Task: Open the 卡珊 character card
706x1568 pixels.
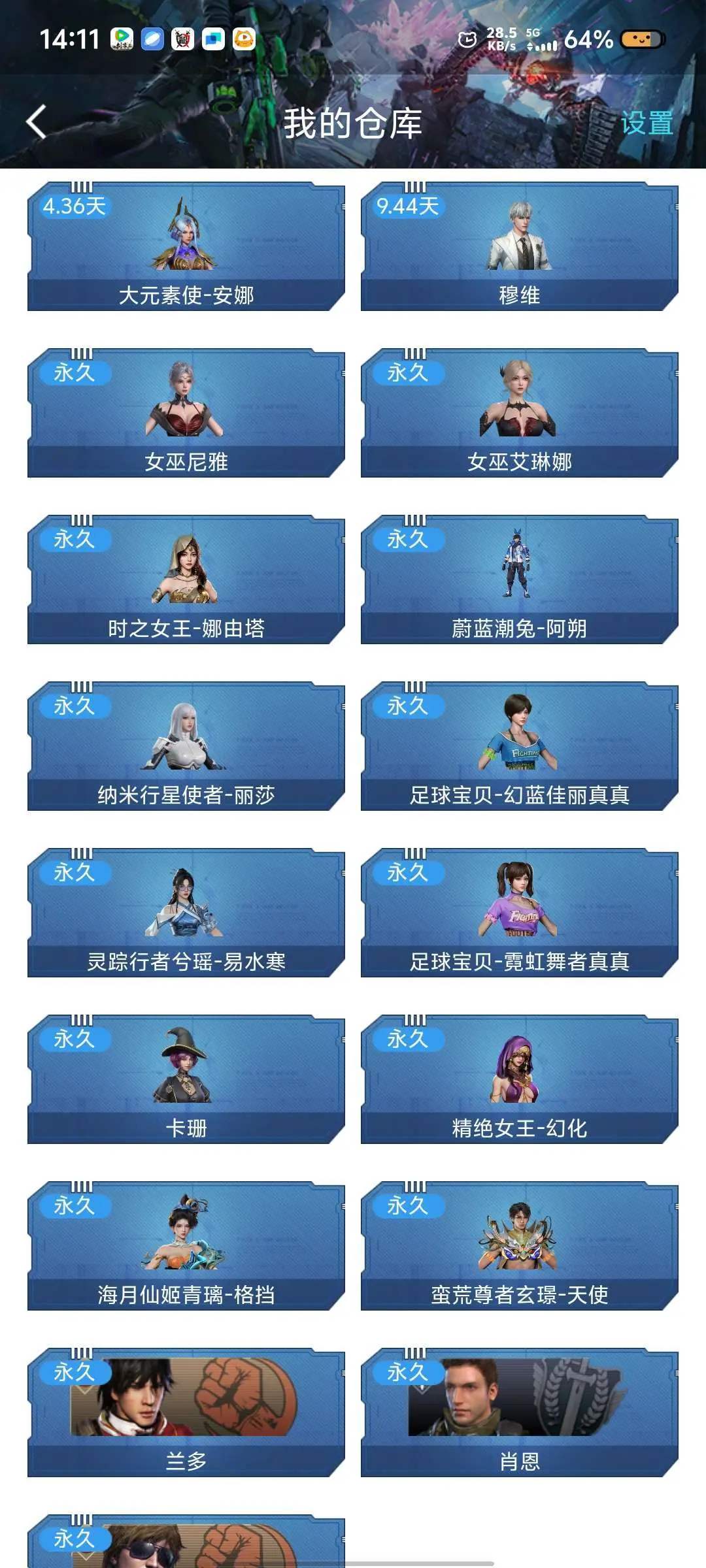Action: click(x=186, y=1079)
